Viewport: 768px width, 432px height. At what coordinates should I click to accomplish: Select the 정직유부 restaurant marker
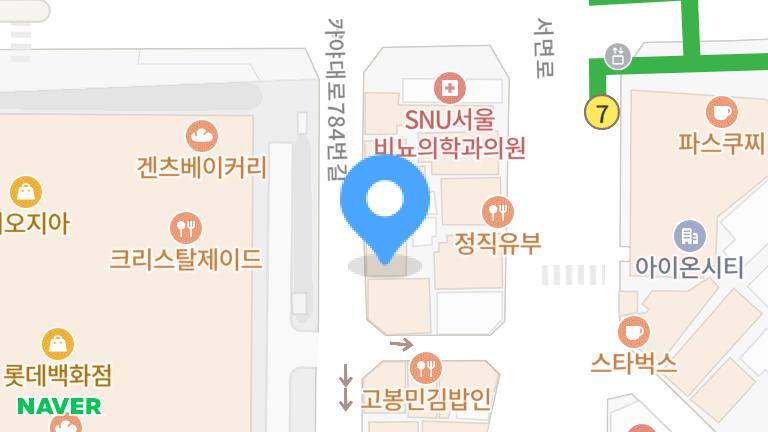(x=497, y=211)
